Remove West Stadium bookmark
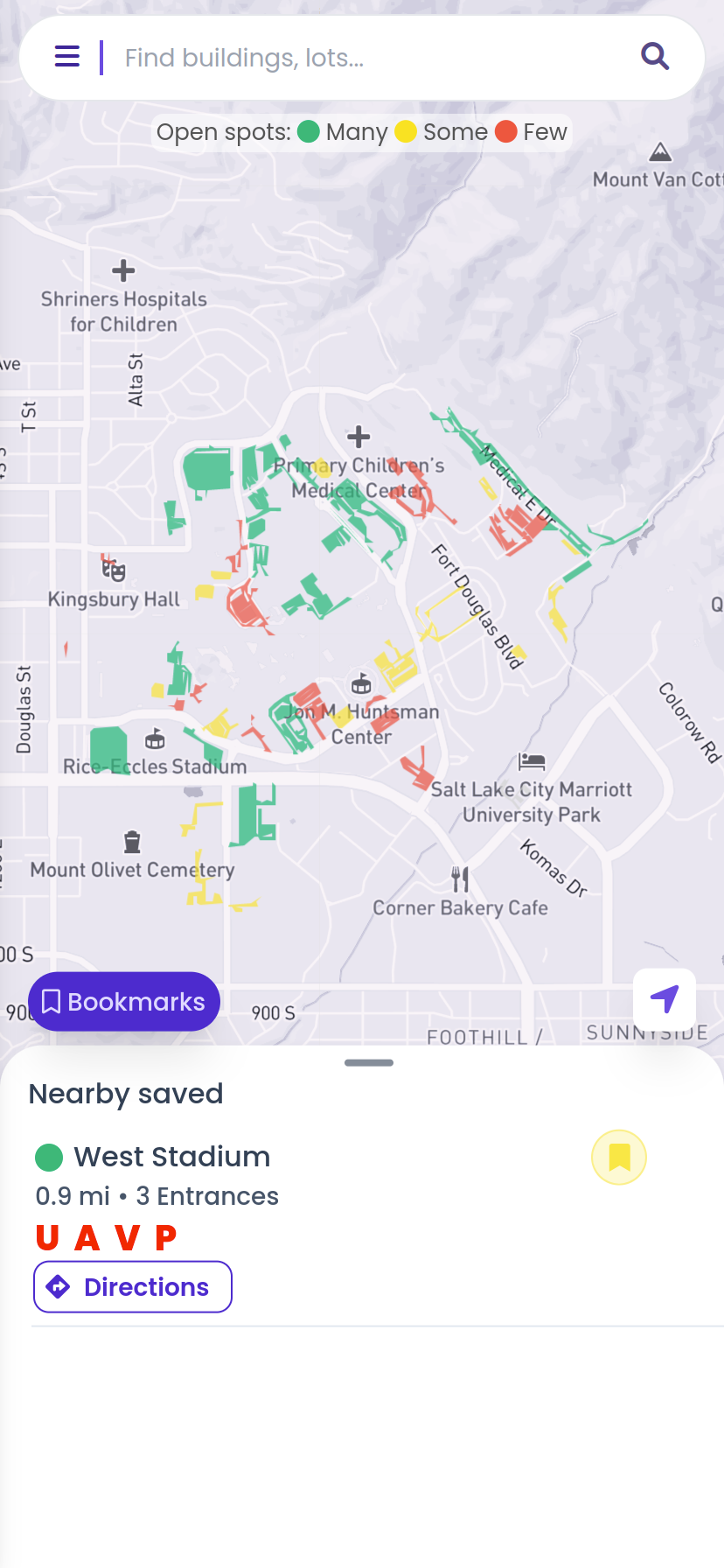Viewport: 724px width, 1568px height. (x=618, y=1157)
